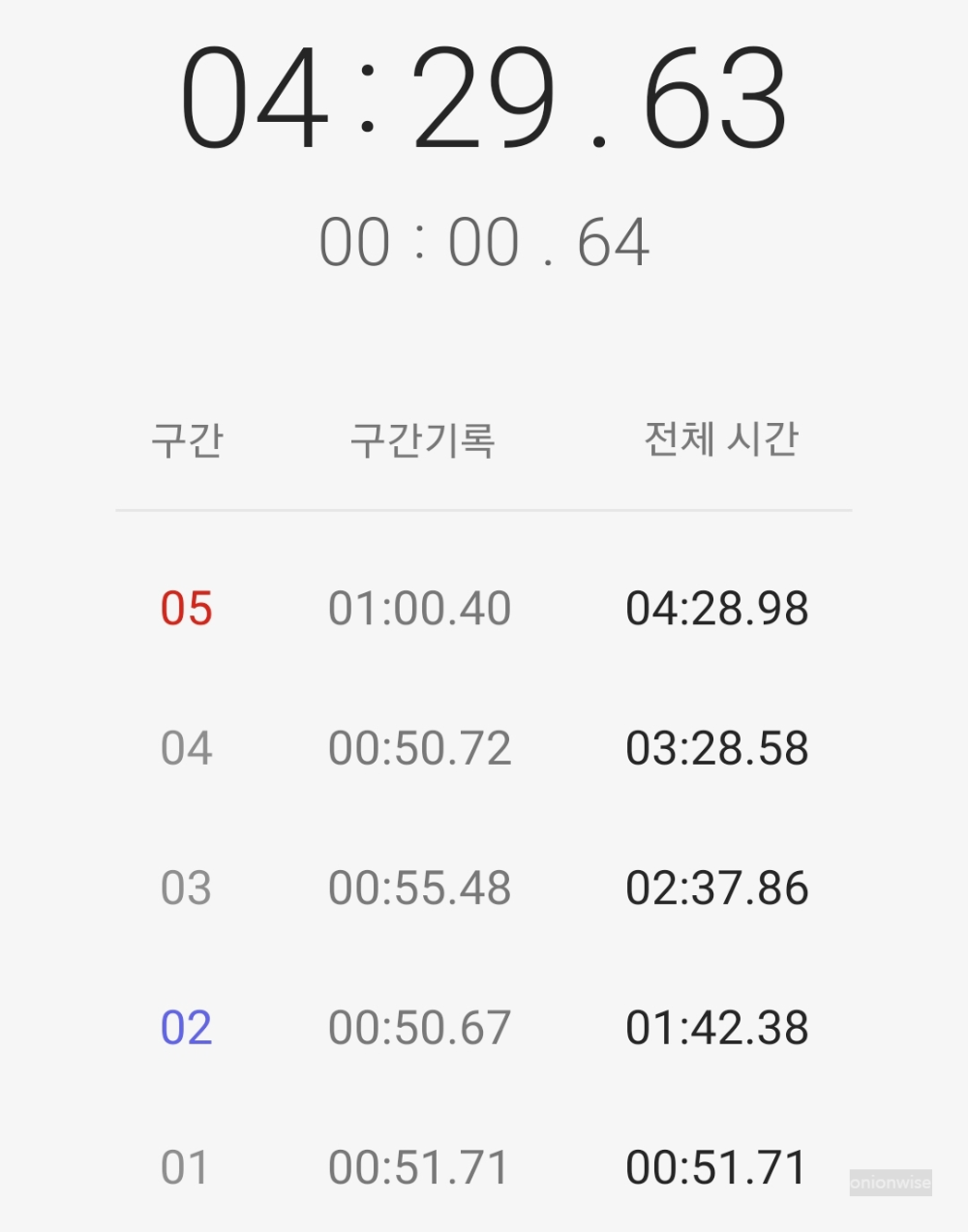Select lap number 04 in the list
Screen dimensions: 968x1232
click(188, 747)
